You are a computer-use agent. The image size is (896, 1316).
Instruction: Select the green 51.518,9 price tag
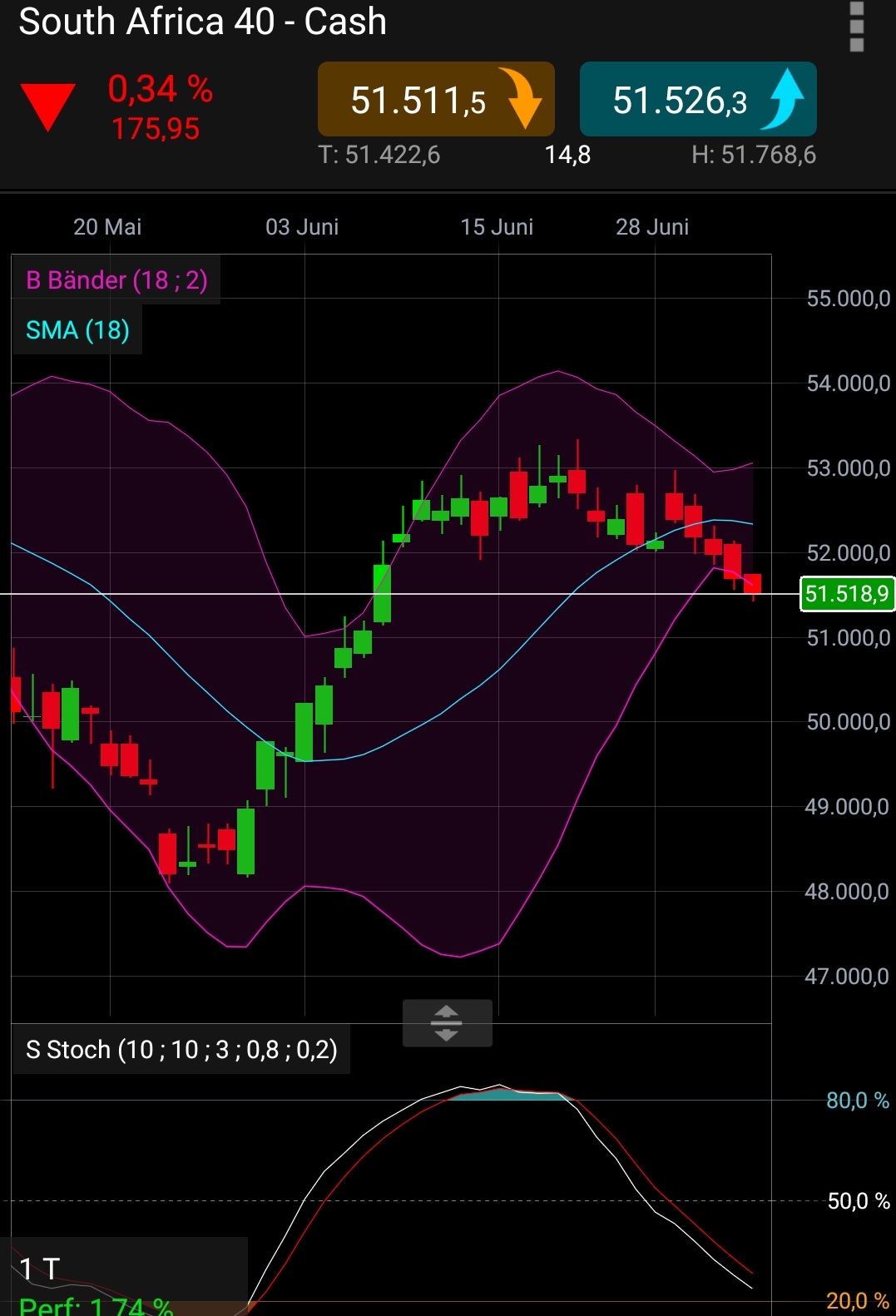click(x=846, y=594)
